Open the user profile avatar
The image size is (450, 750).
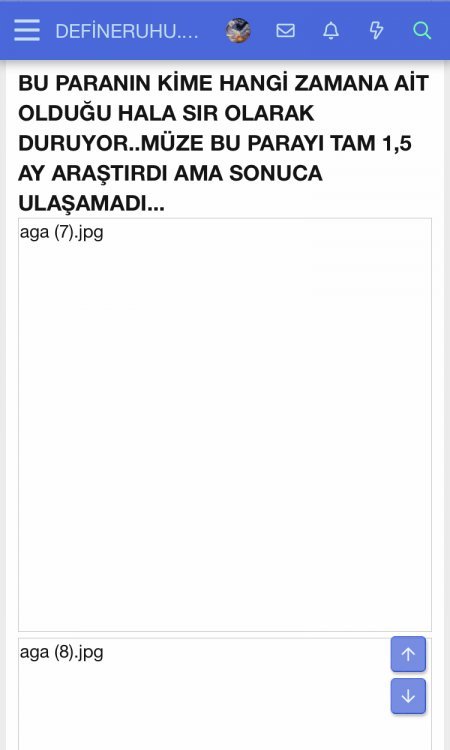(x=238, y=31)
